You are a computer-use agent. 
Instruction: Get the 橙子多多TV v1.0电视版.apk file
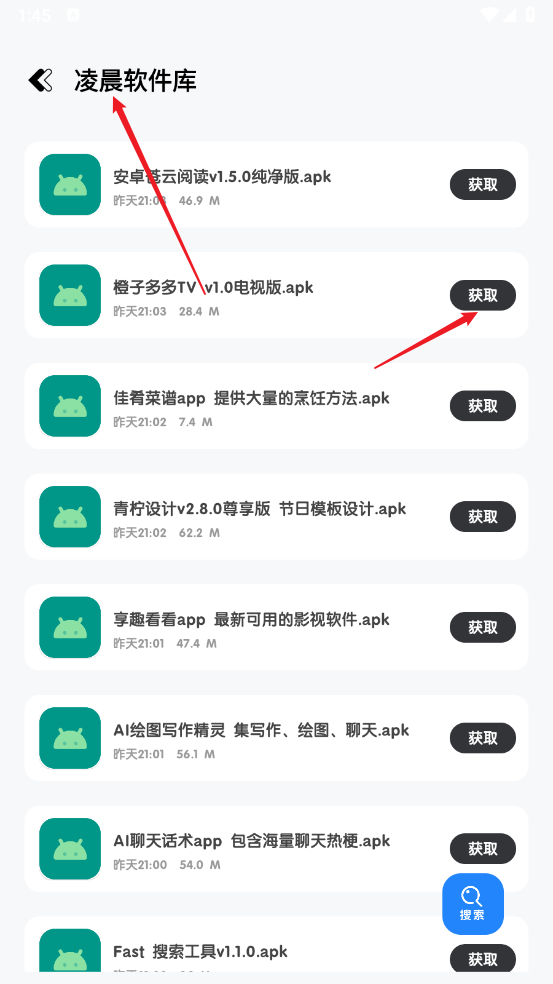[x=483, y=295]
